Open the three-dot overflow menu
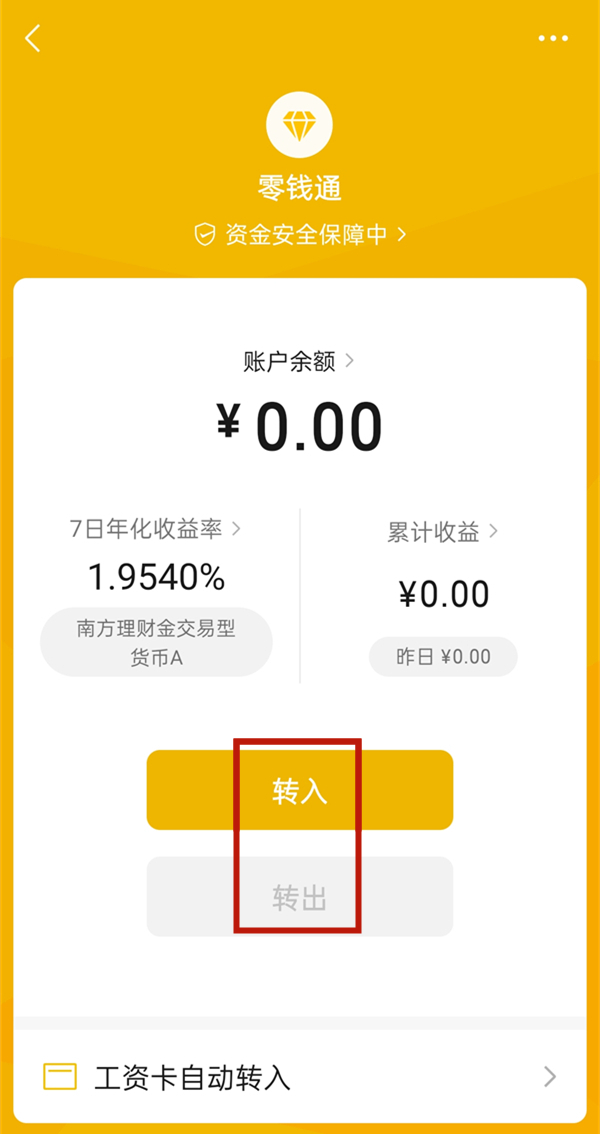This screenshot has height=1134, width=600. [x=553, y=39]
